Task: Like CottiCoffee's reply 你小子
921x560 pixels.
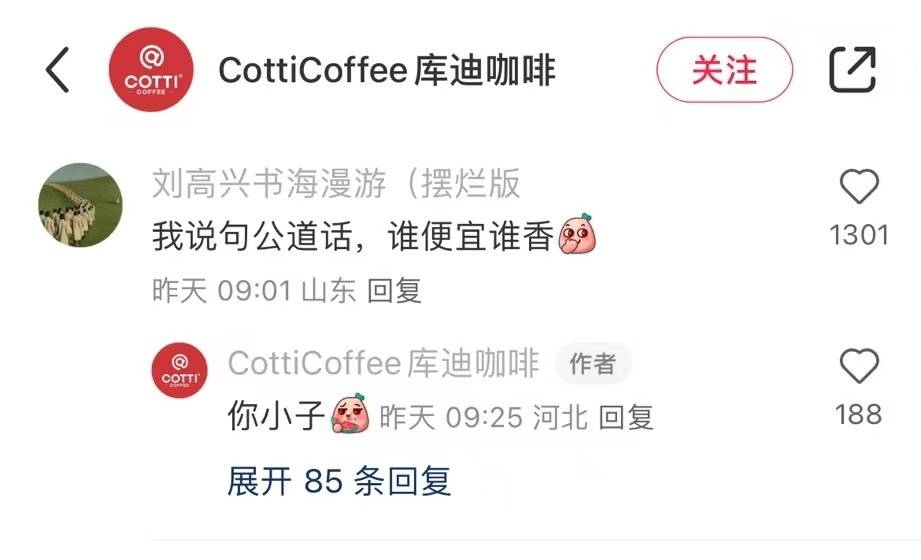Action: pyautogui.click(x=858, y=367)
